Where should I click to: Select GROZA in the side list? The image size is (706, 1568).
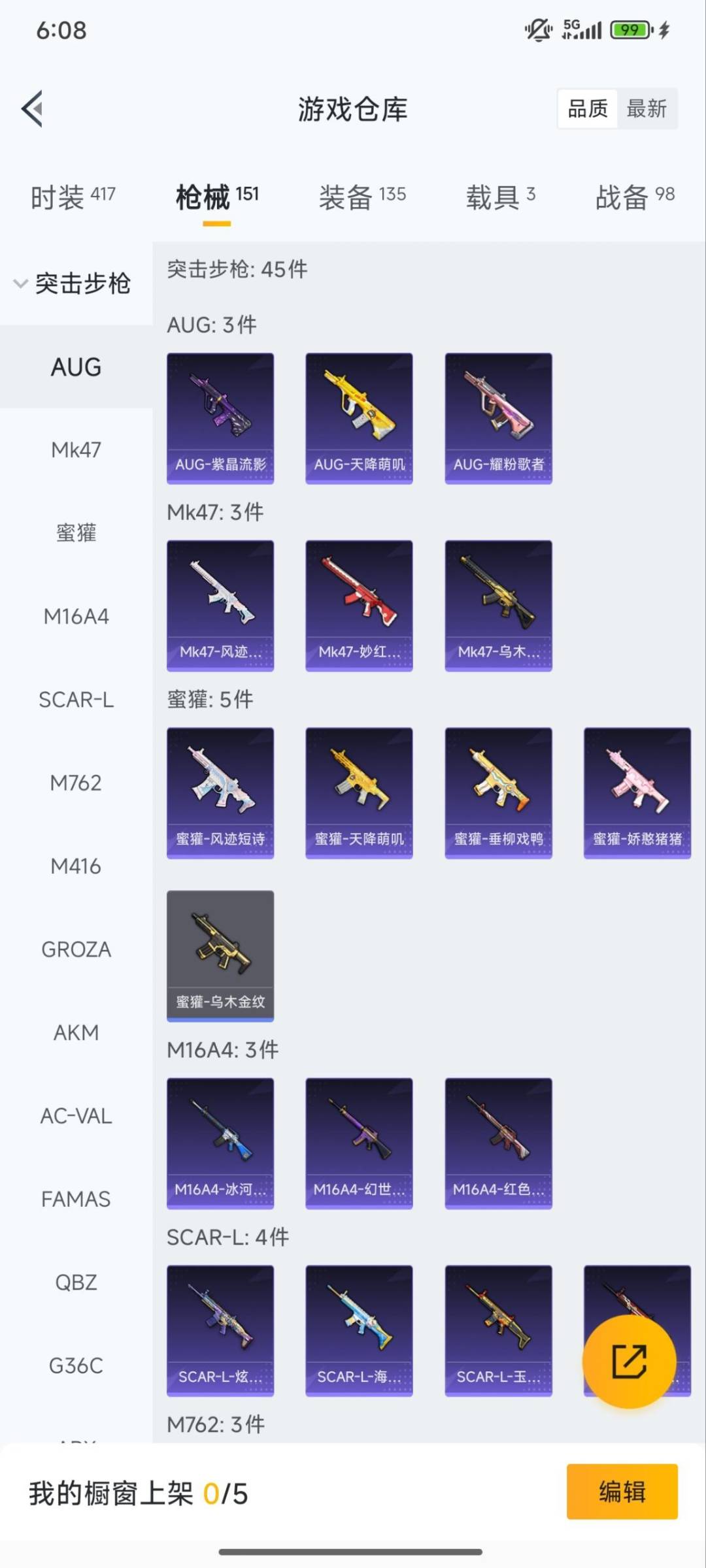tap(76, 949)
